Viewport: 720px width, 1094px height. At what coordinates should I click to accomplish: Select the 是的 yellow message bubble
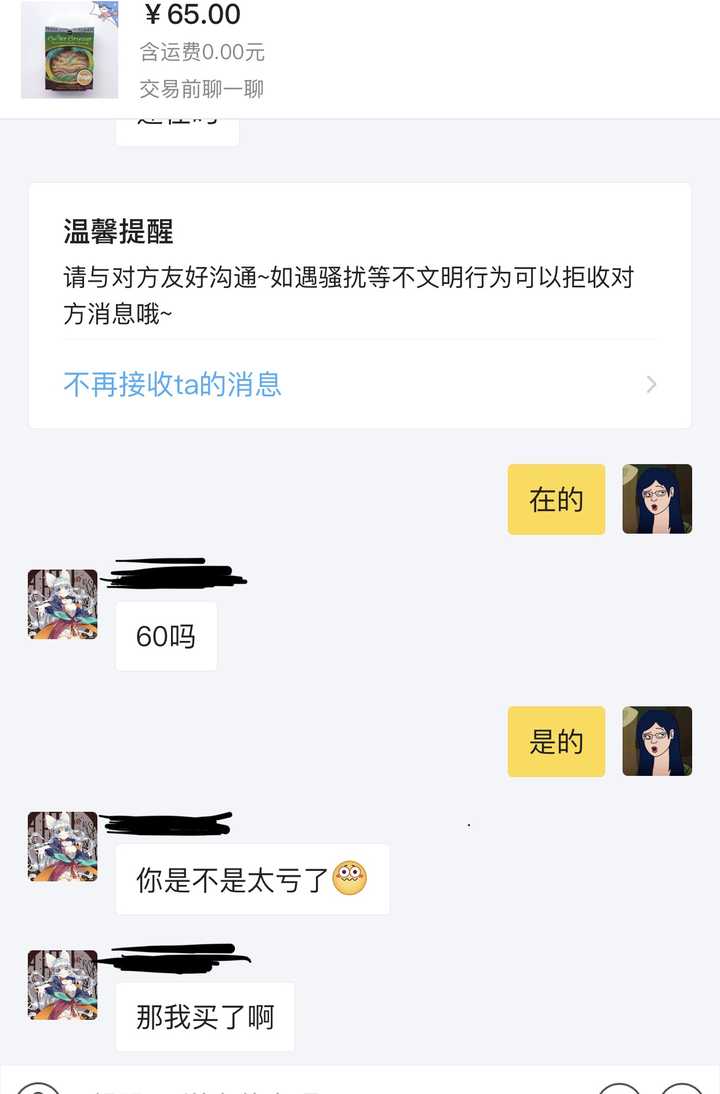coord(556,742)
